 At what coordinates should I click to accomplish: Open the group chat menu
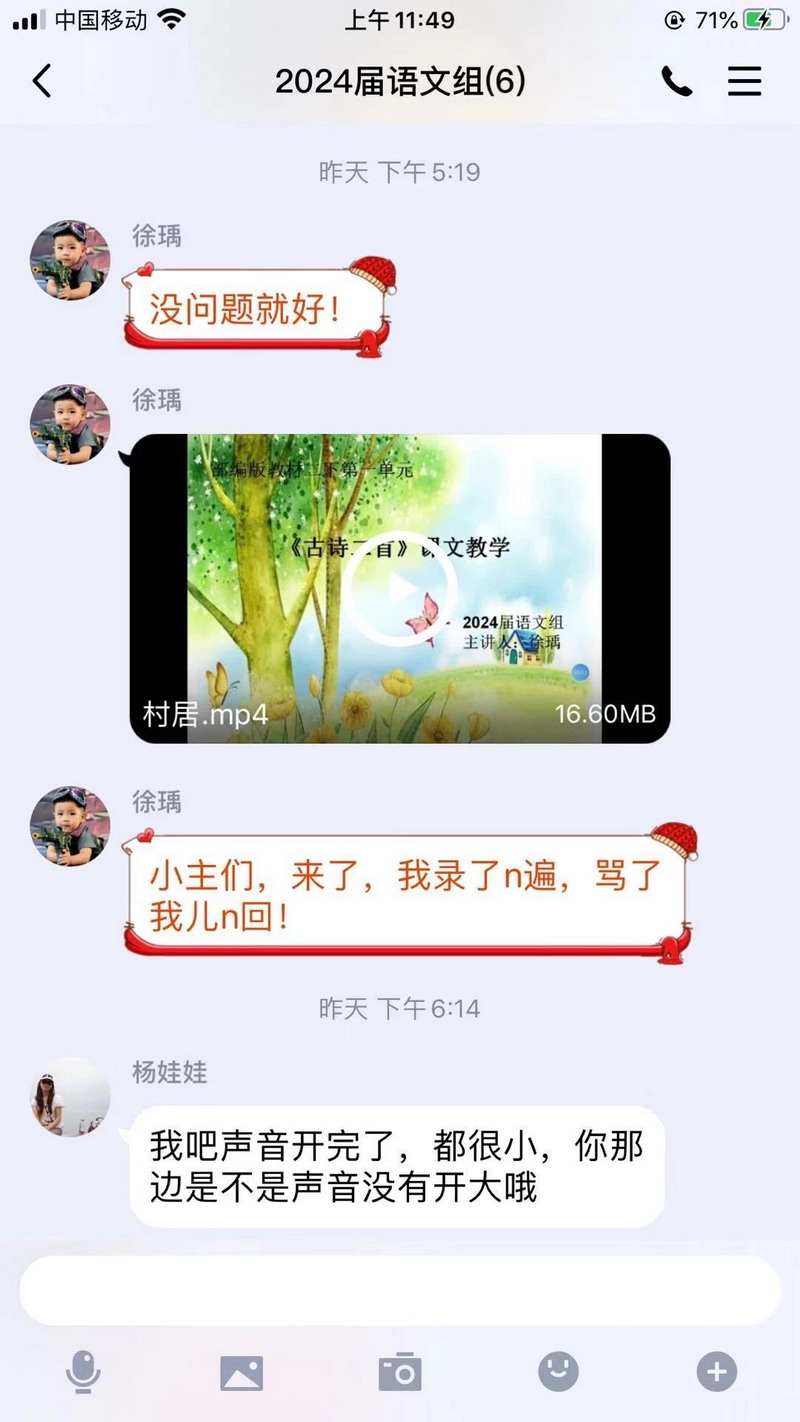(x=744, y=81)
